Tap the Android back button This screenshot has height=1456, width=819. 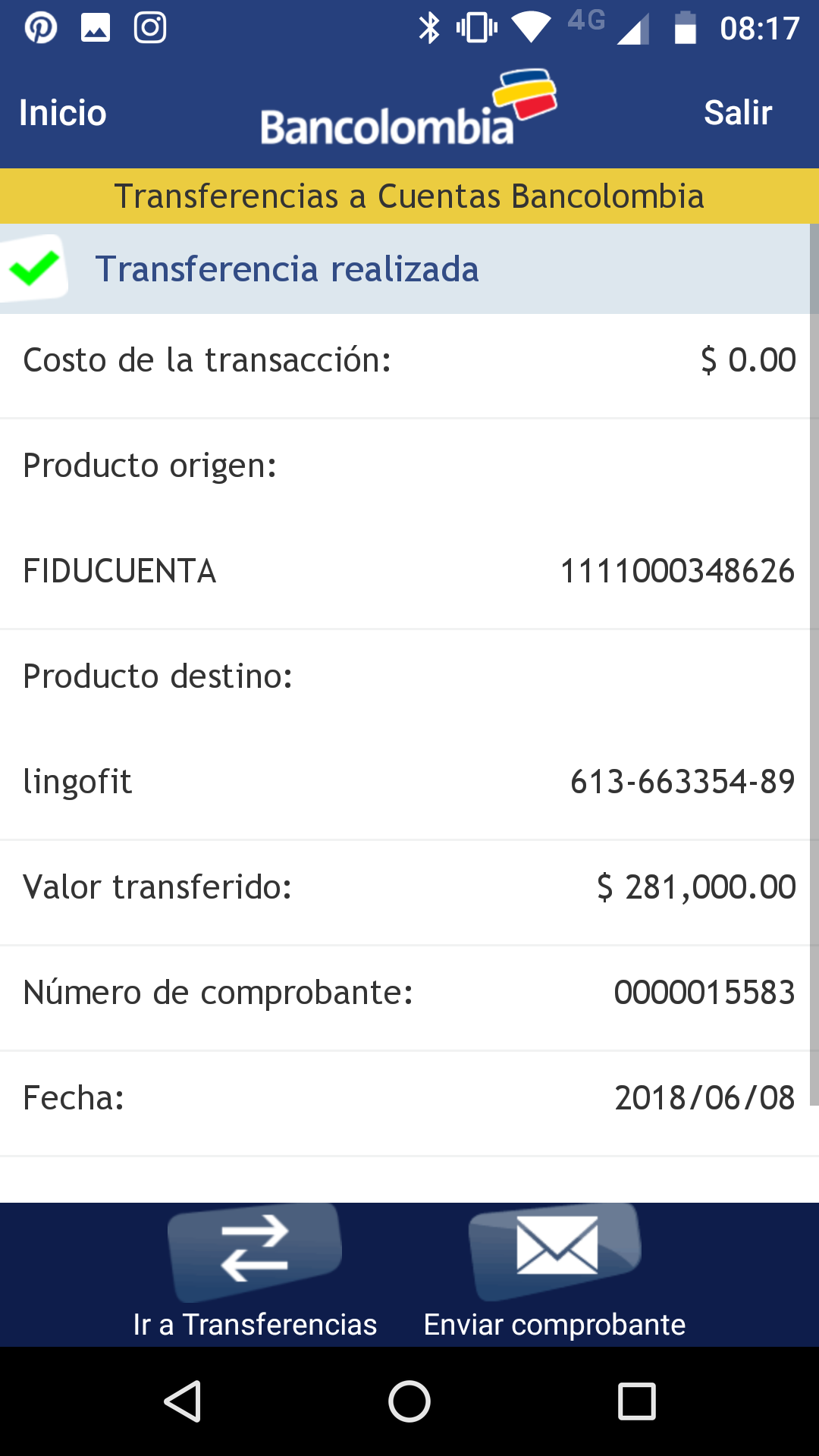[183, 1401]
